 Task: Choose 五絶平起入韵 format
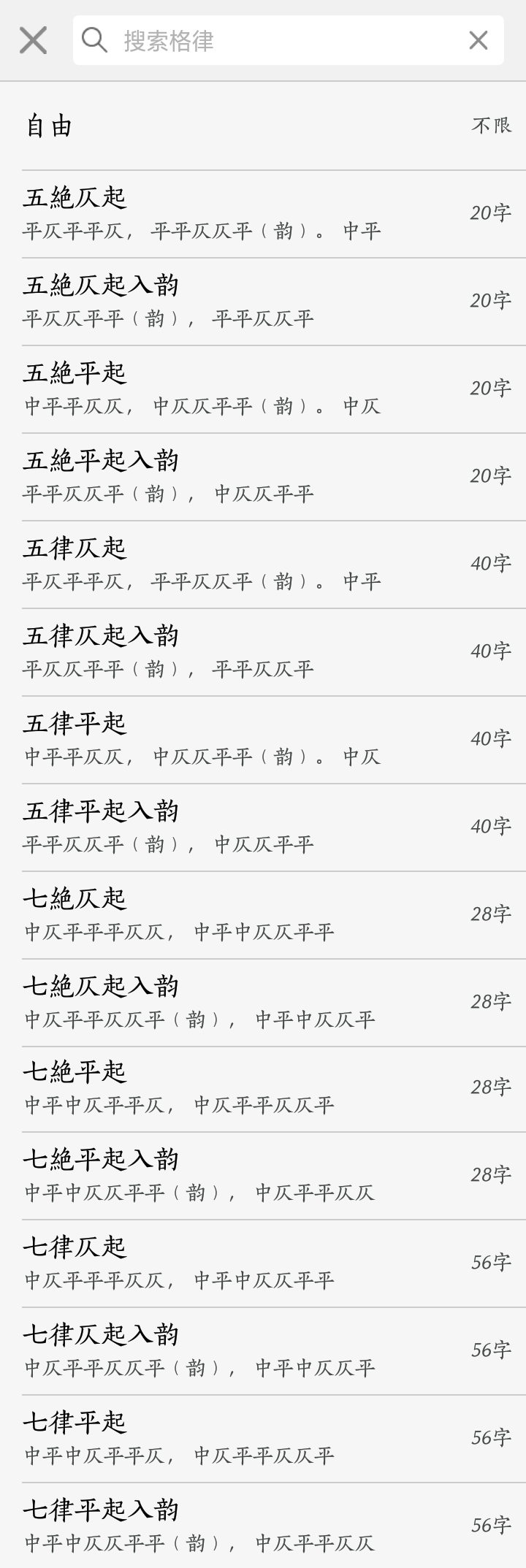coord(263,476)
